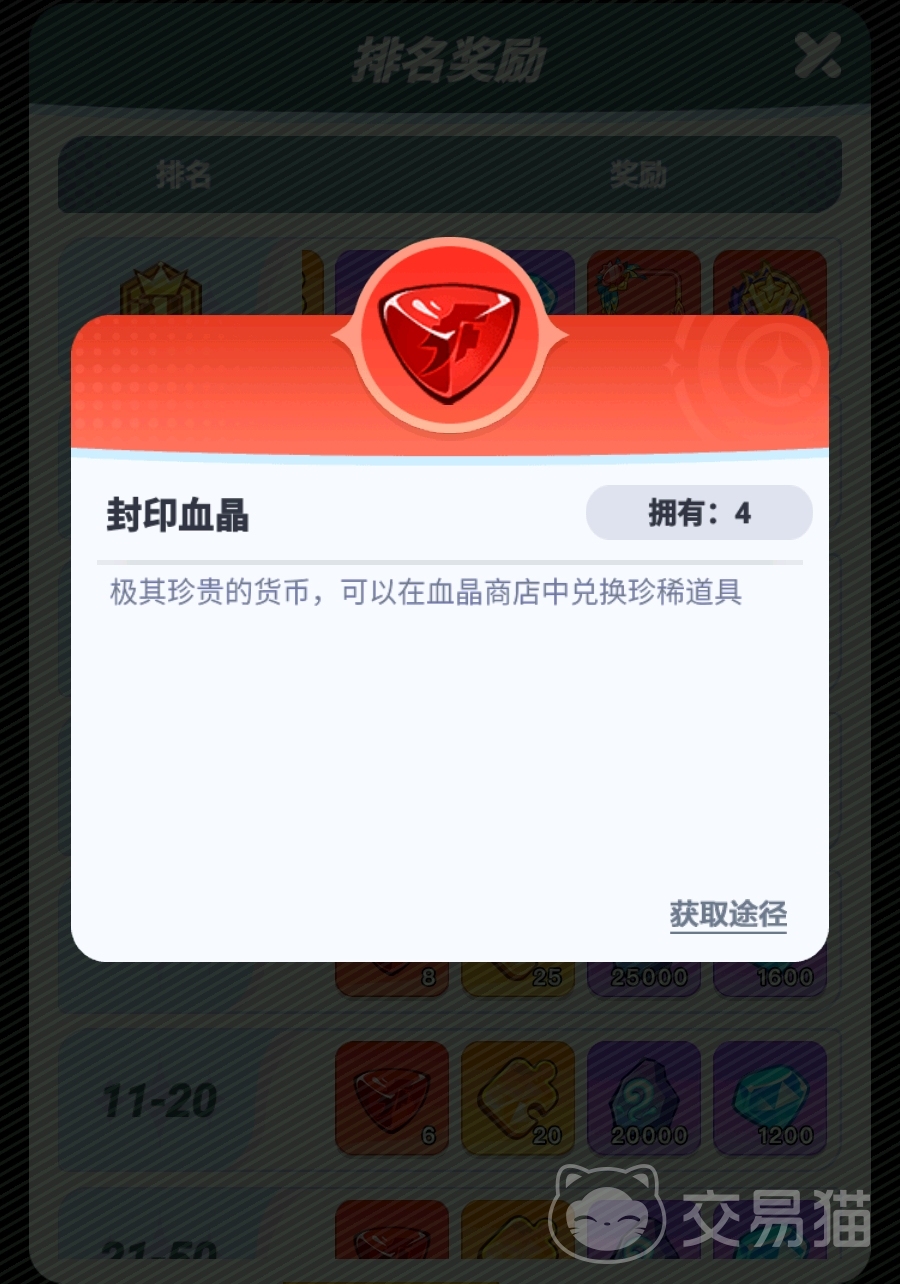Close the item detail popup
The image size is (900, 1284).
820,57
